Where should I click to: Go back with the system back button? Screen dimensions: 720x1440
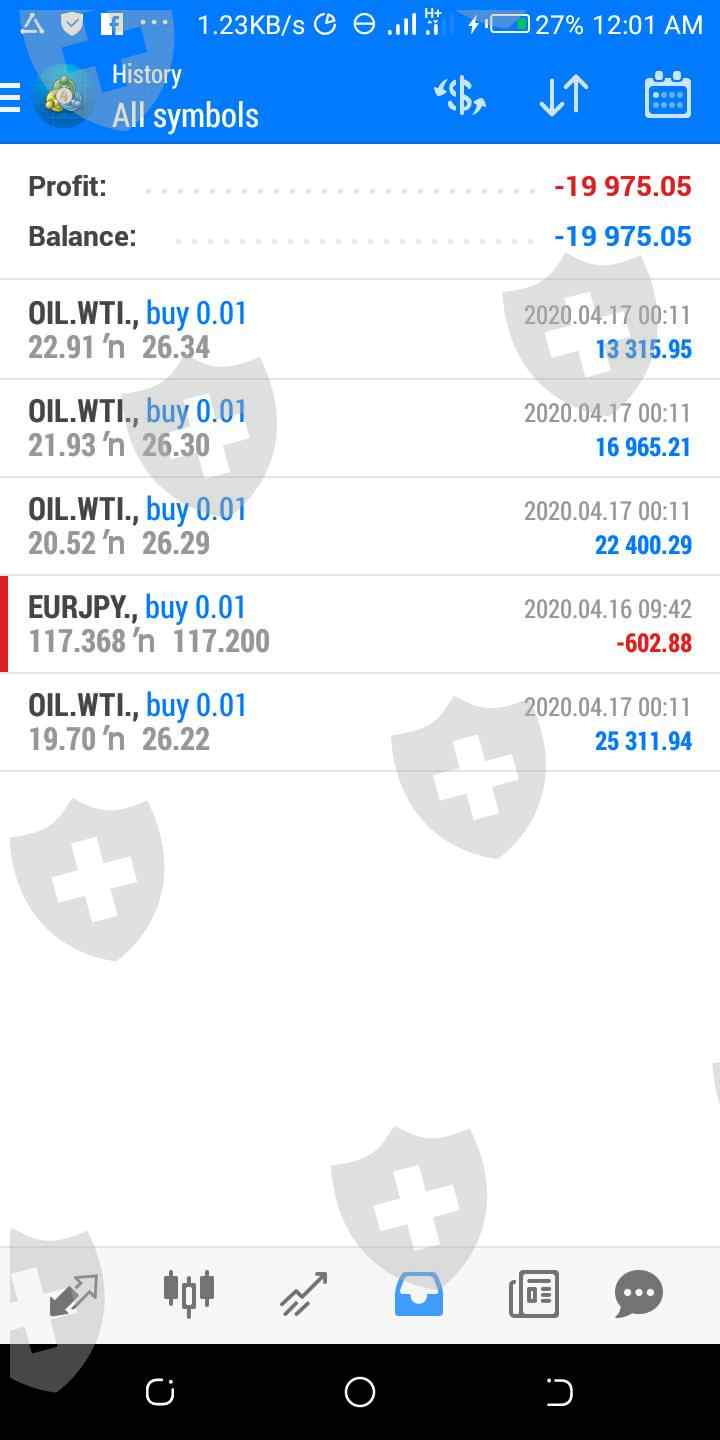tap(559, 1392)
